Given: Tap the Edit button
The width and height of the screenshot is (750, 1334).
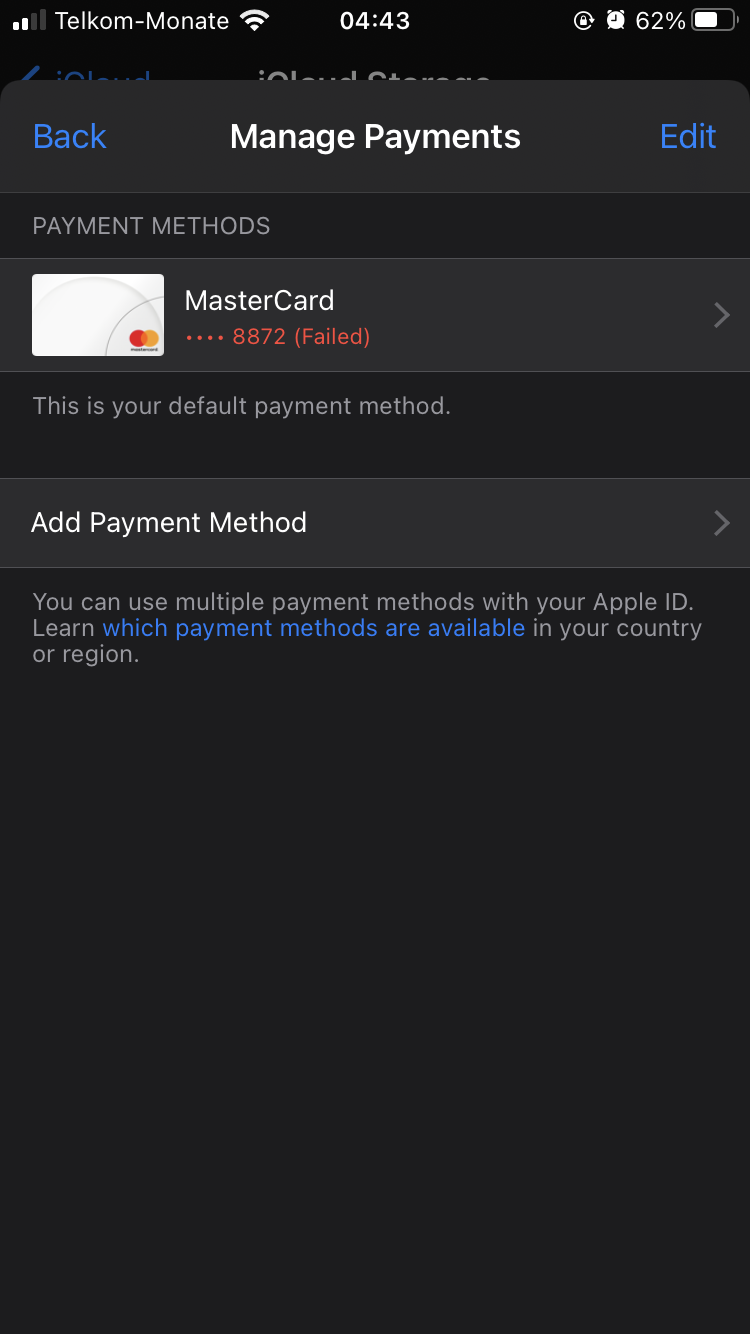Looking at the screenshot, I should tap(687, 135).
